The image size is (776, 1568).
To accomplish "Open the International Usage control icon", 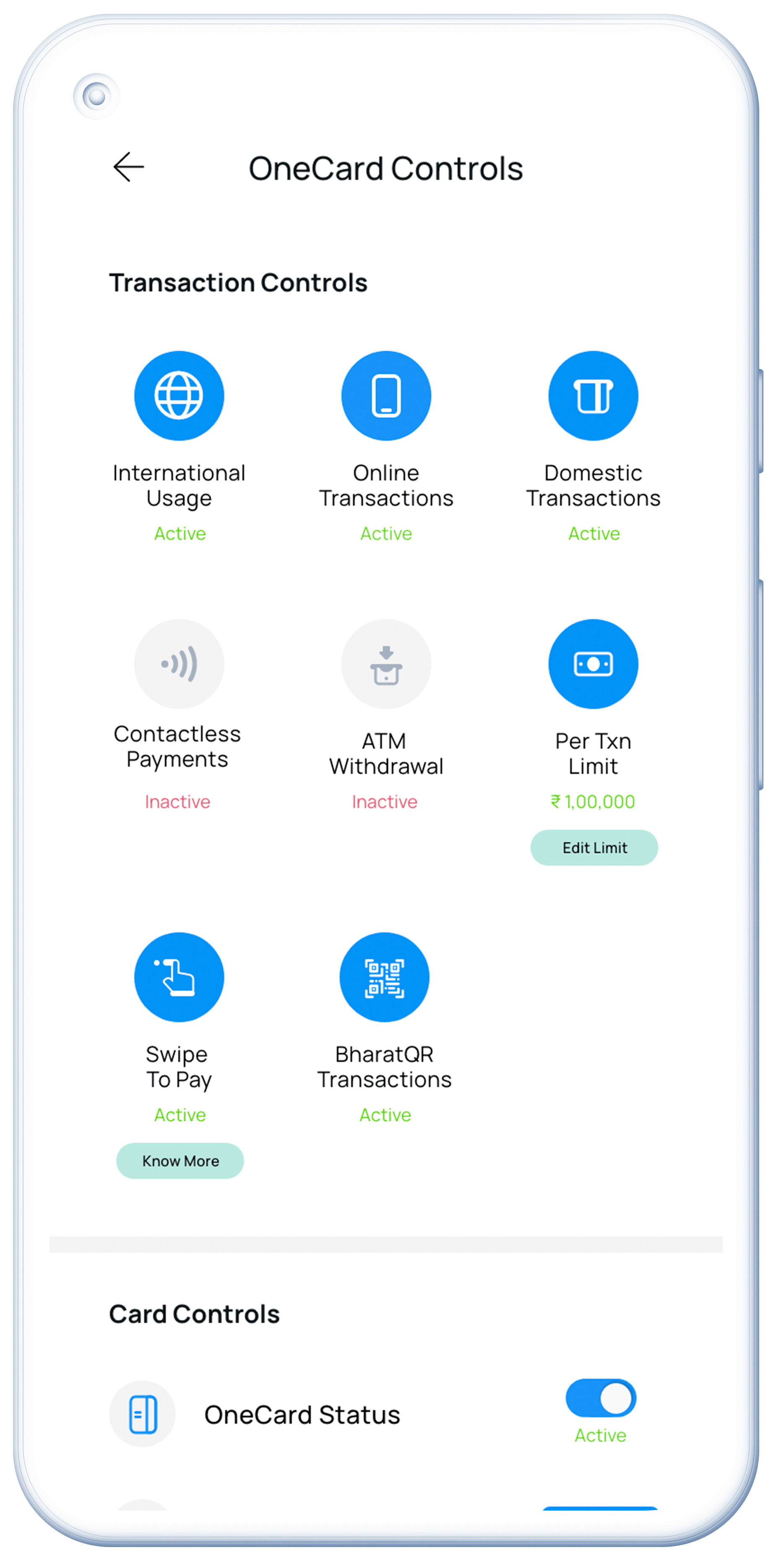I will (x=179, y=395).
